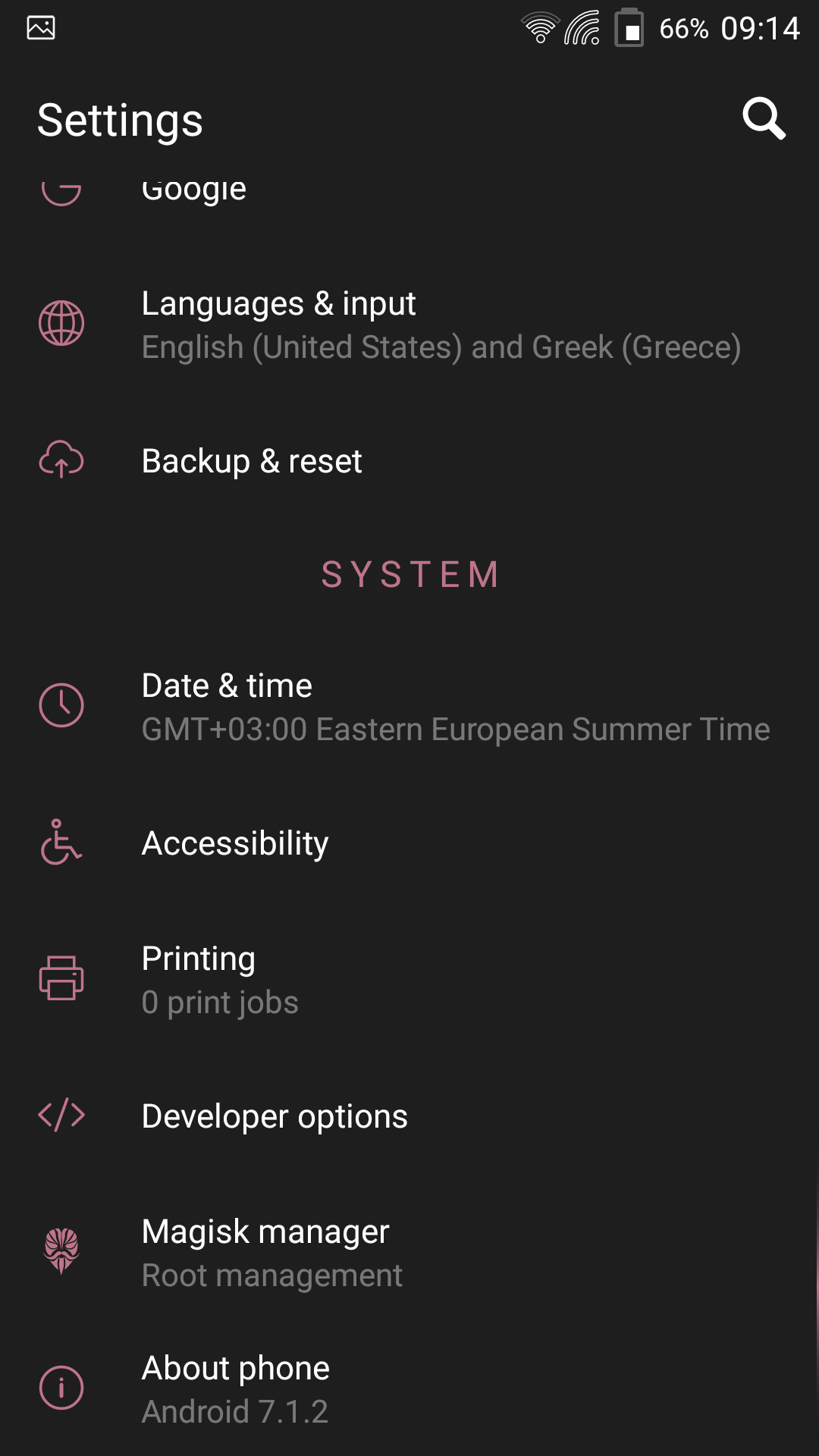View About phone details

pos(409,1389)
